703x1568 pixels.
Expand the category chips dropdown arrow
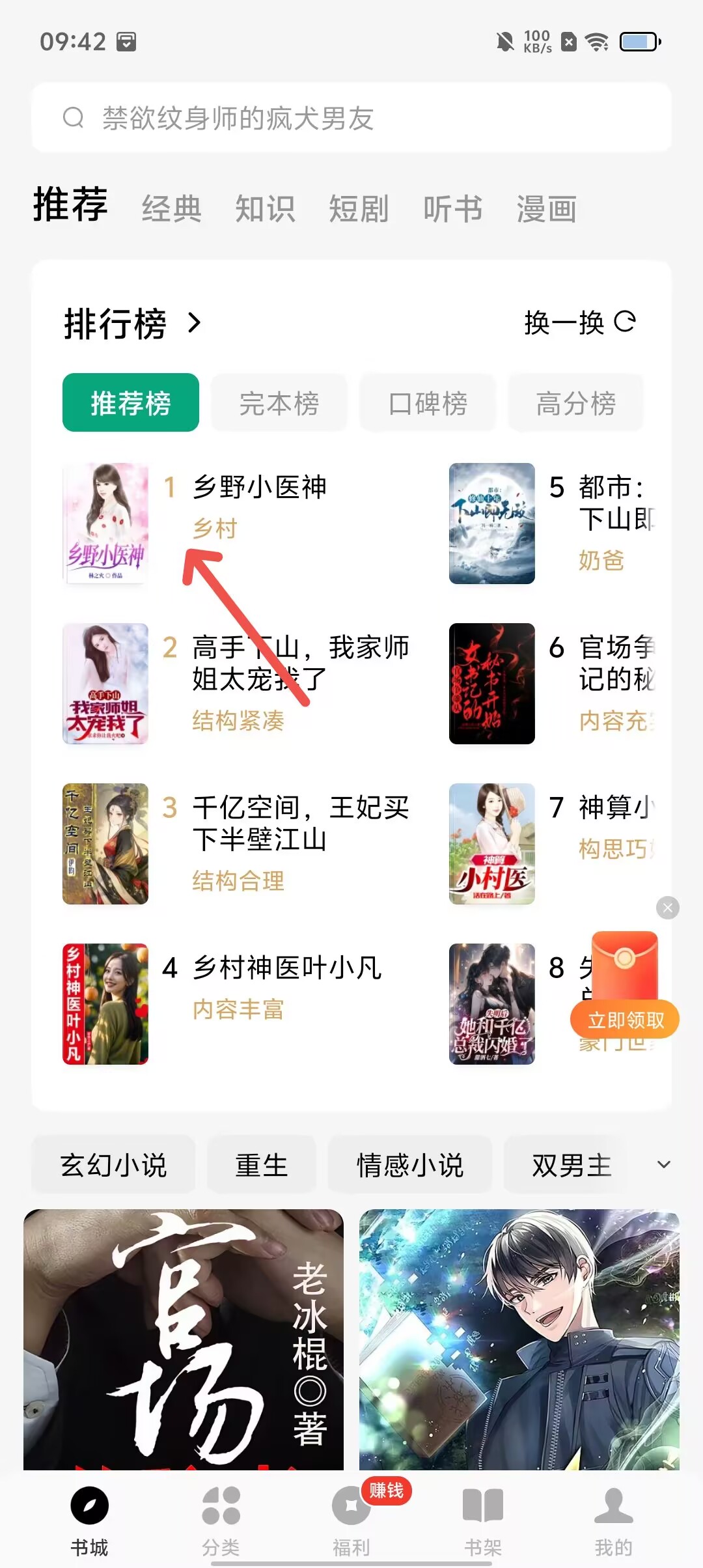coord(663,1164)
